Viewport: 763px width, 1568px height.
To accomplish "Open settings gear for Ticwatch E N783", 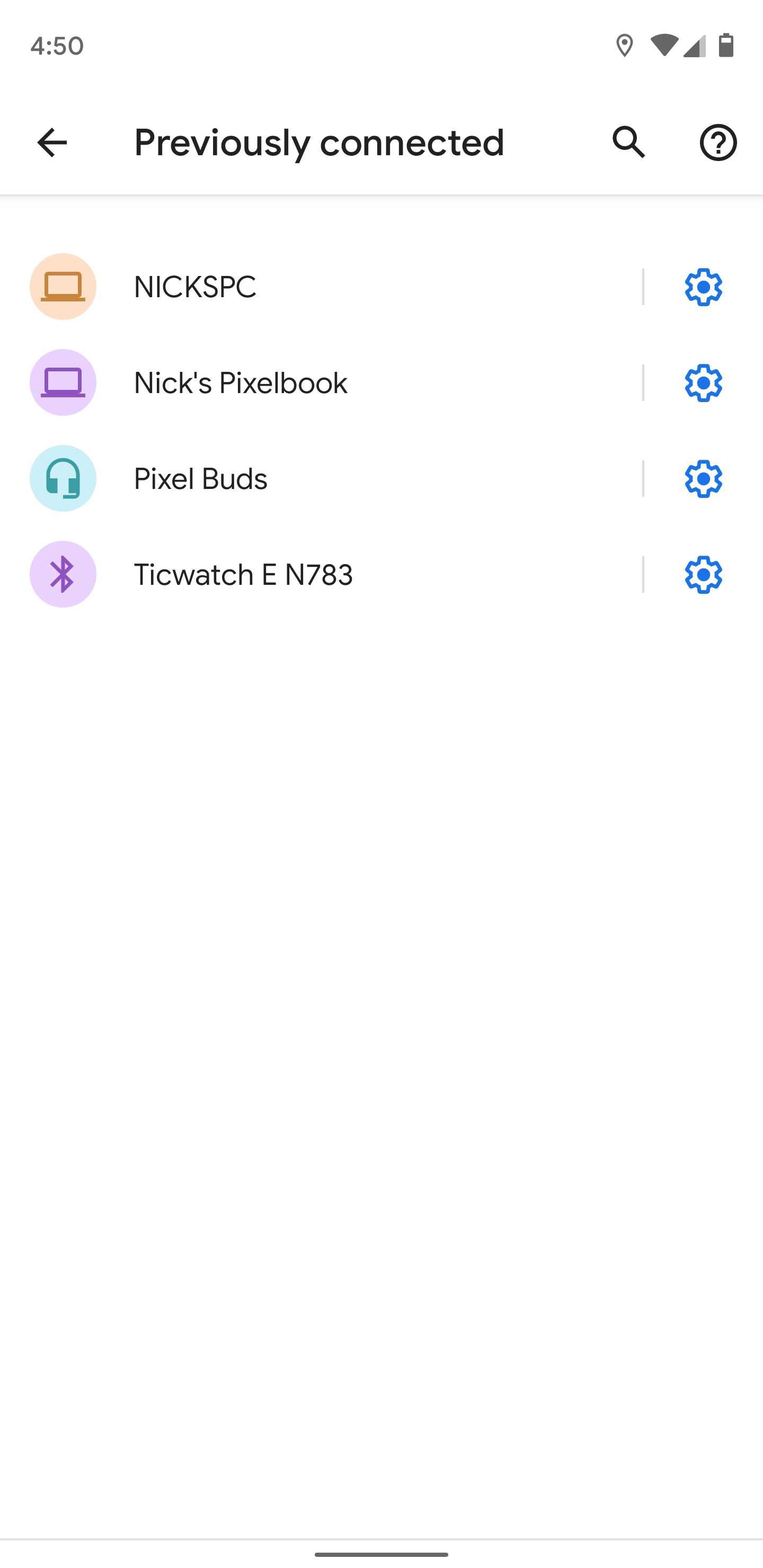I will pos(703,574).
